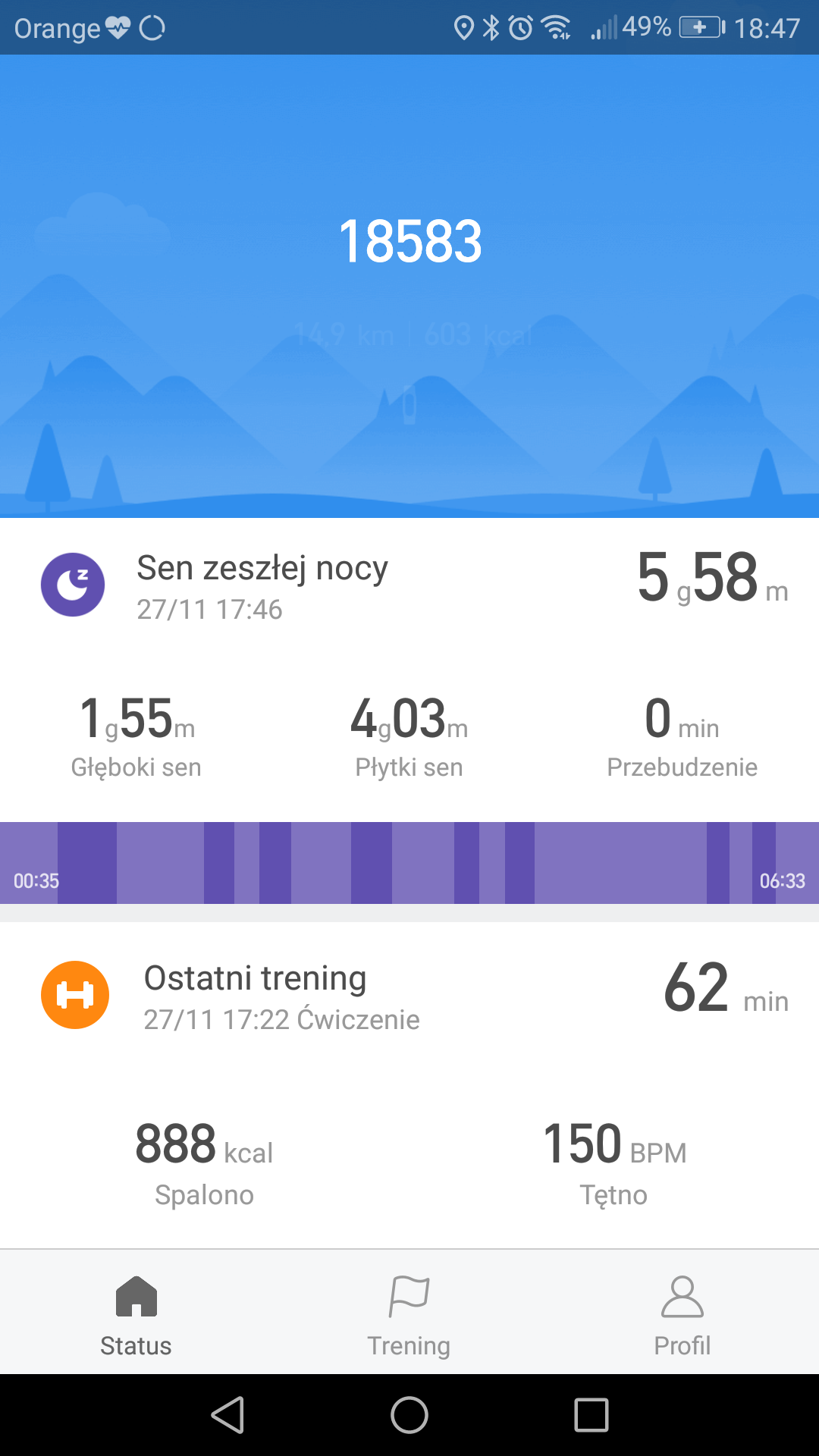Tap the system back button
Screen dimensions: 819x1456
(x=227, y=1415)
